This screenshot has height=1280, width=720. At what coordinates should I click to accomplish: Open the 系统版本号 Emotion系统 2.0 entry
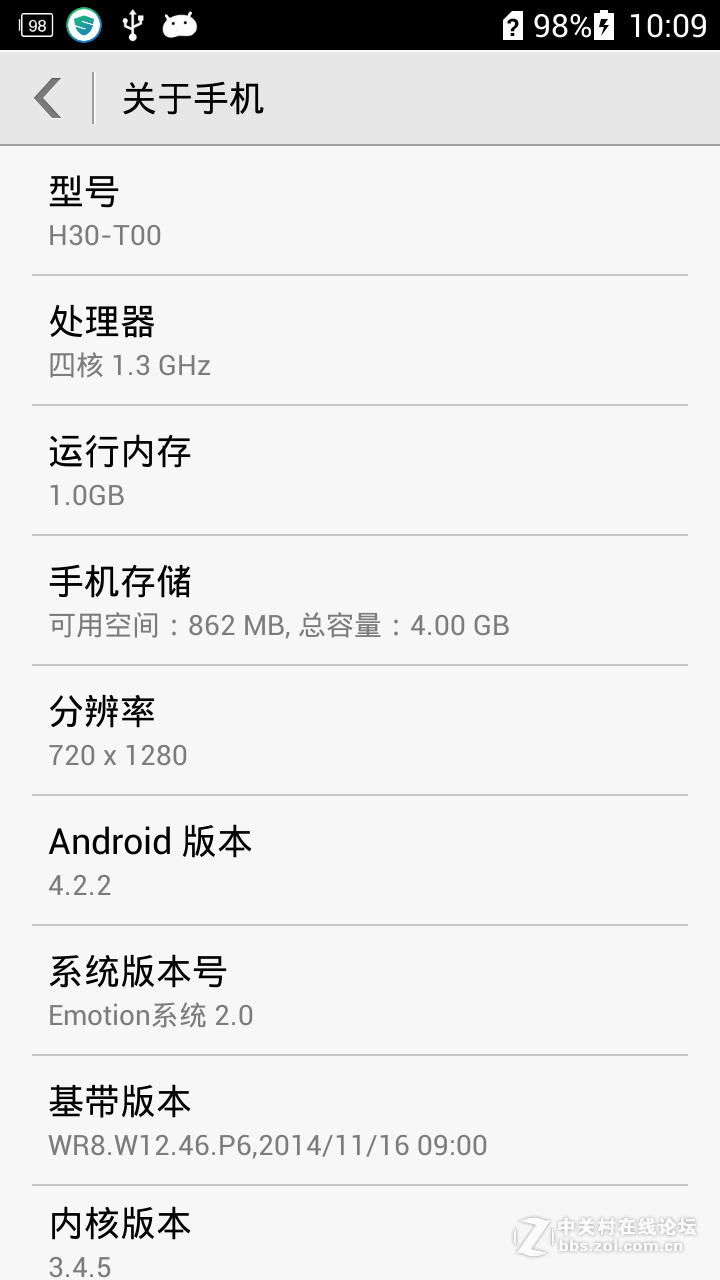click(x=360, y=989)
